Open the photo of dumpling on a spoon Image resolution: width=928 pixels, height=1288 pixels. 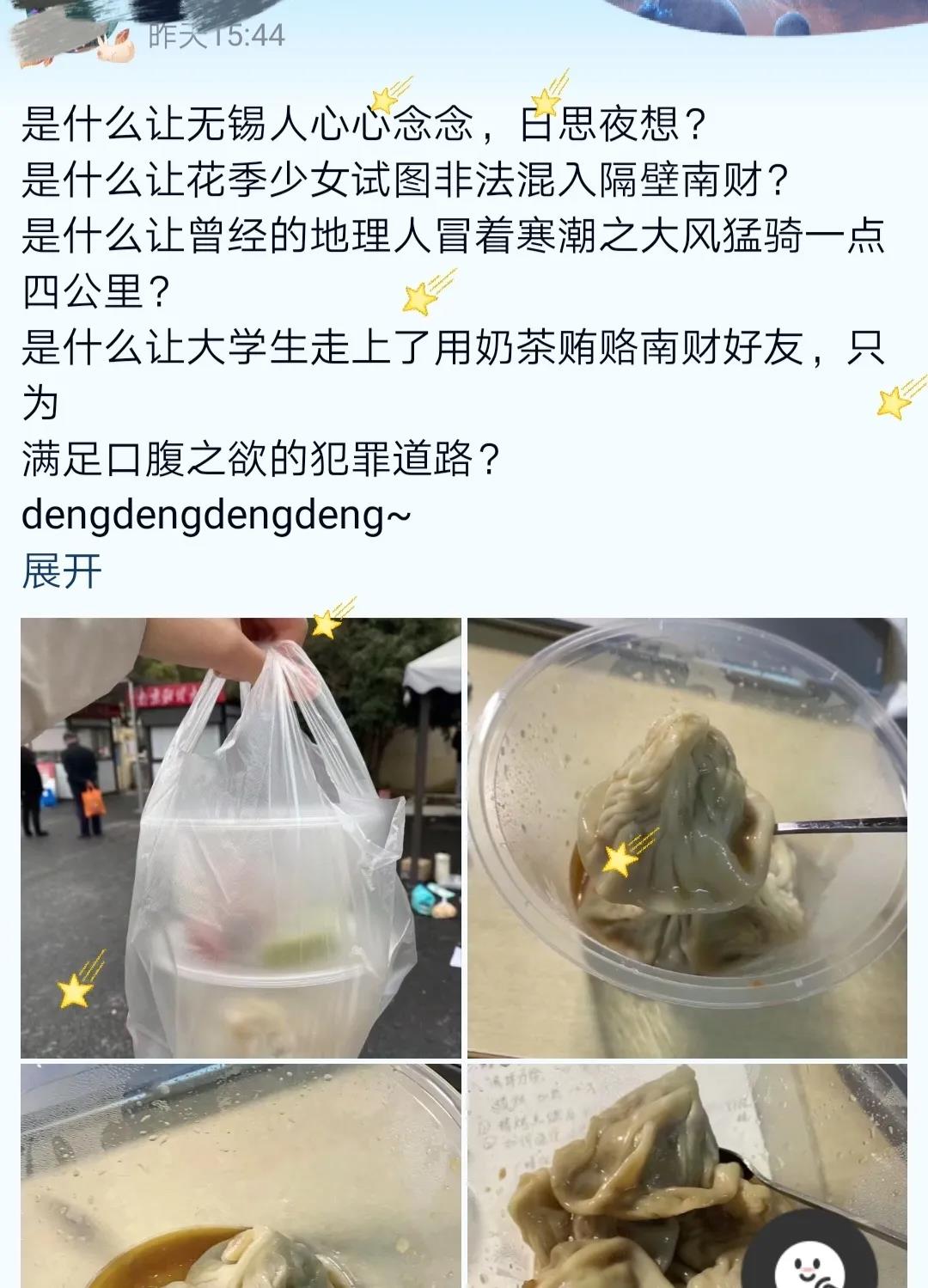[x=687, y=838]
